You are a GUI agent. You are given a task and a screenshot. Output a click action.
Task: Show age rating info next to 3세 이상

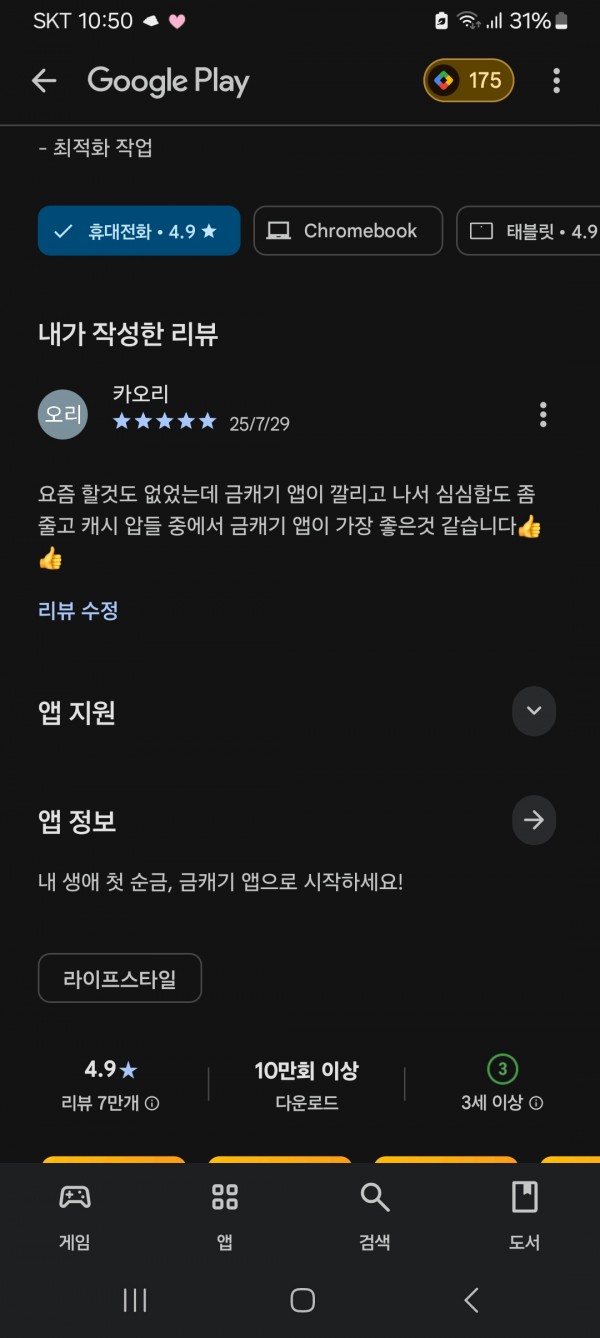[x=536, y=1104]
